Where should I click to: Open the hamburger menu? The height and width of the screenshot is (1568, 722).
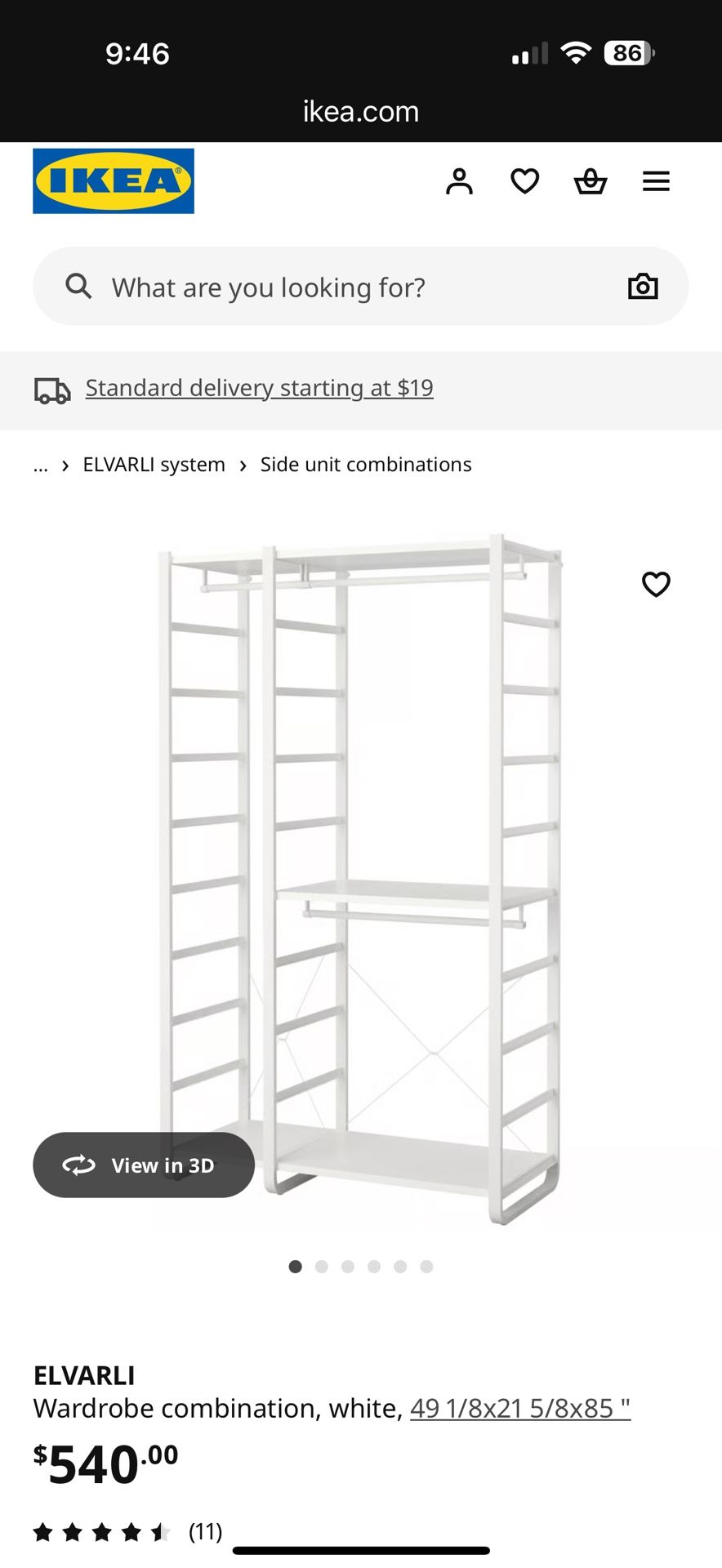coord(656,181)
